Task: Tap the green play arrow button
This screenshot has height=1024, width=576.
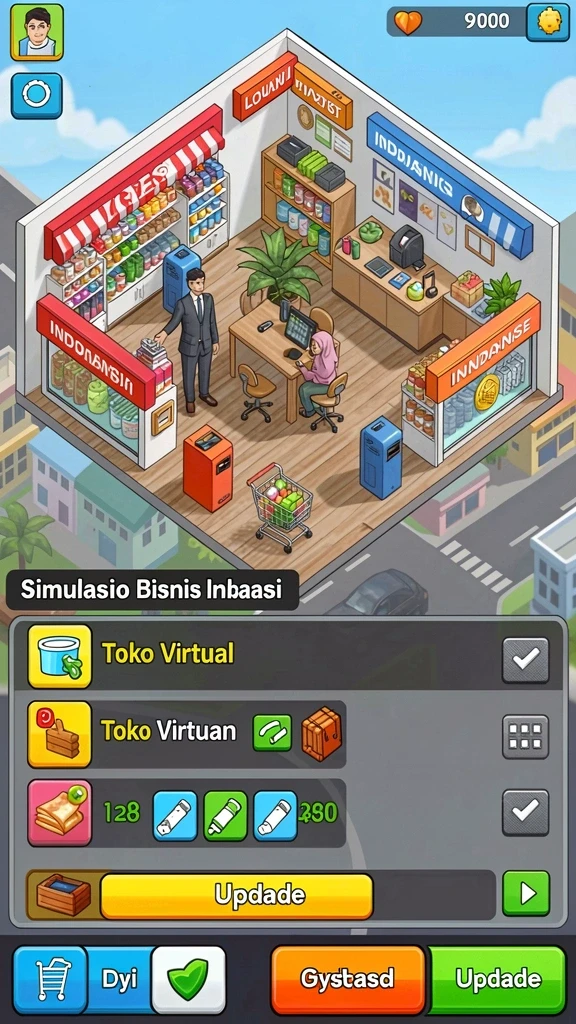Action: [526, 893]
